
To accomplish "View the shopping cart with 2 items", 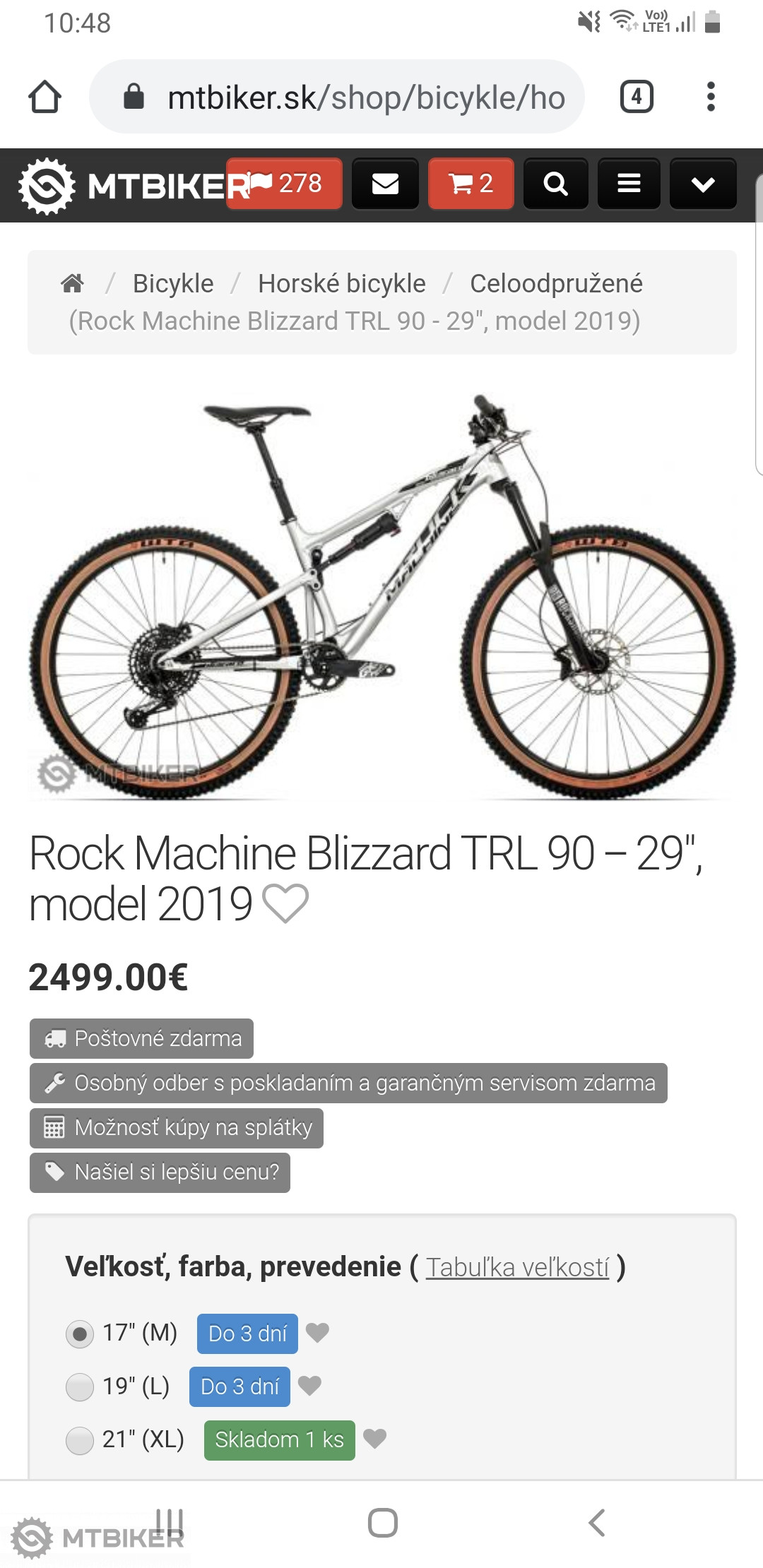I will click(471, 184).
